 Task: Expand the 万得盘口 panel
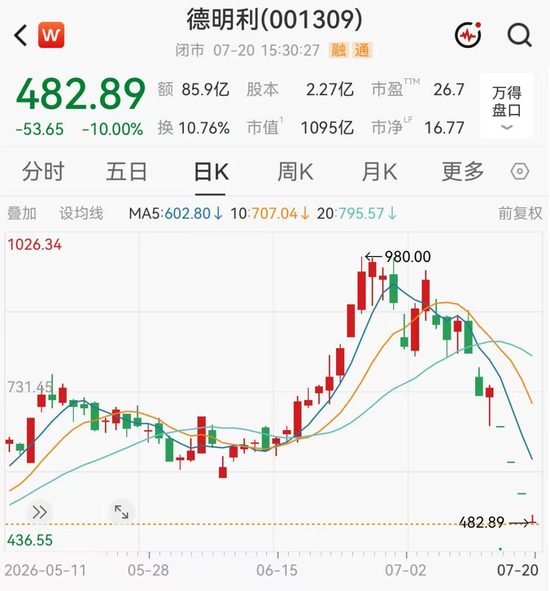[x=507, y=106]
